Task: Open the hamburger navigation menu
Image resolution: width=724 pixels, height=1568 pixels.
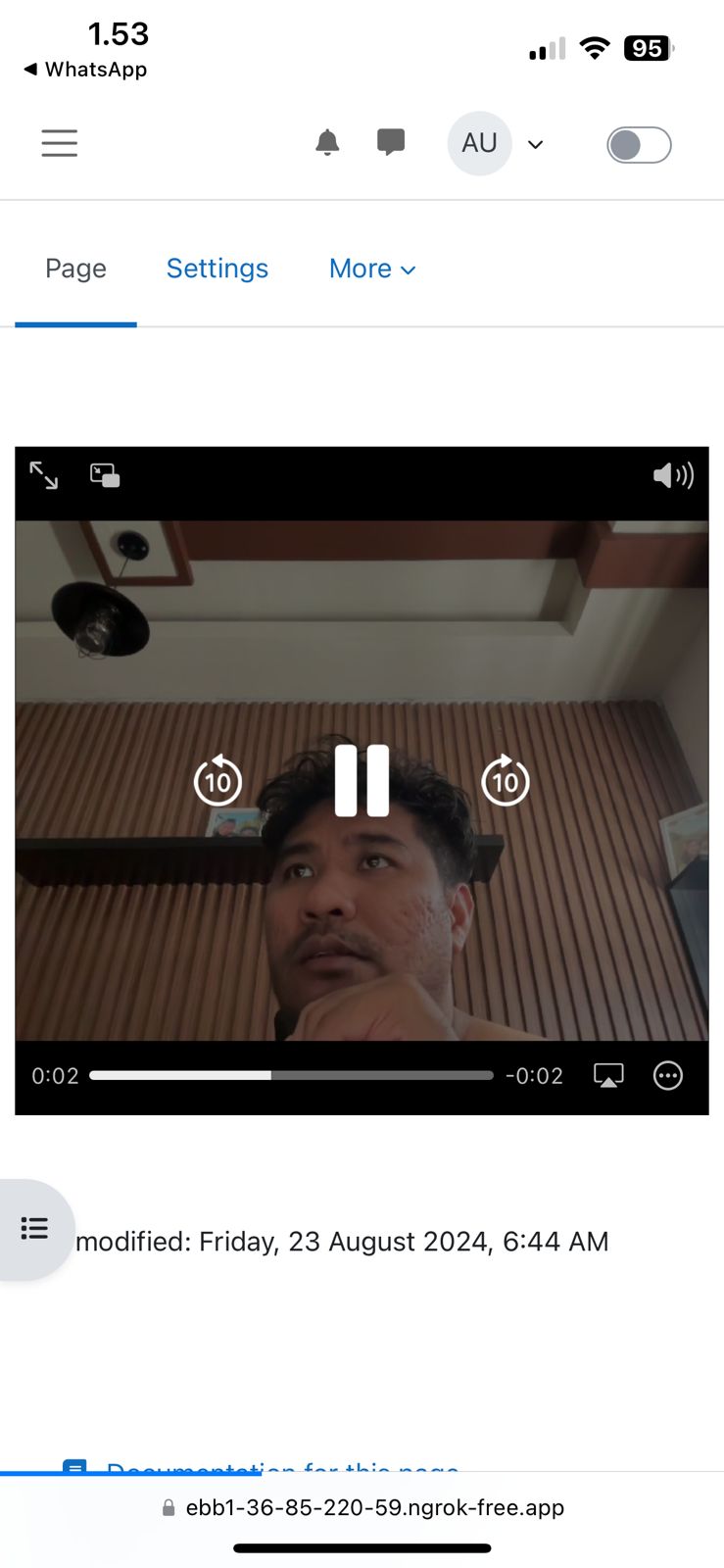Action: (x=59, y=143)
